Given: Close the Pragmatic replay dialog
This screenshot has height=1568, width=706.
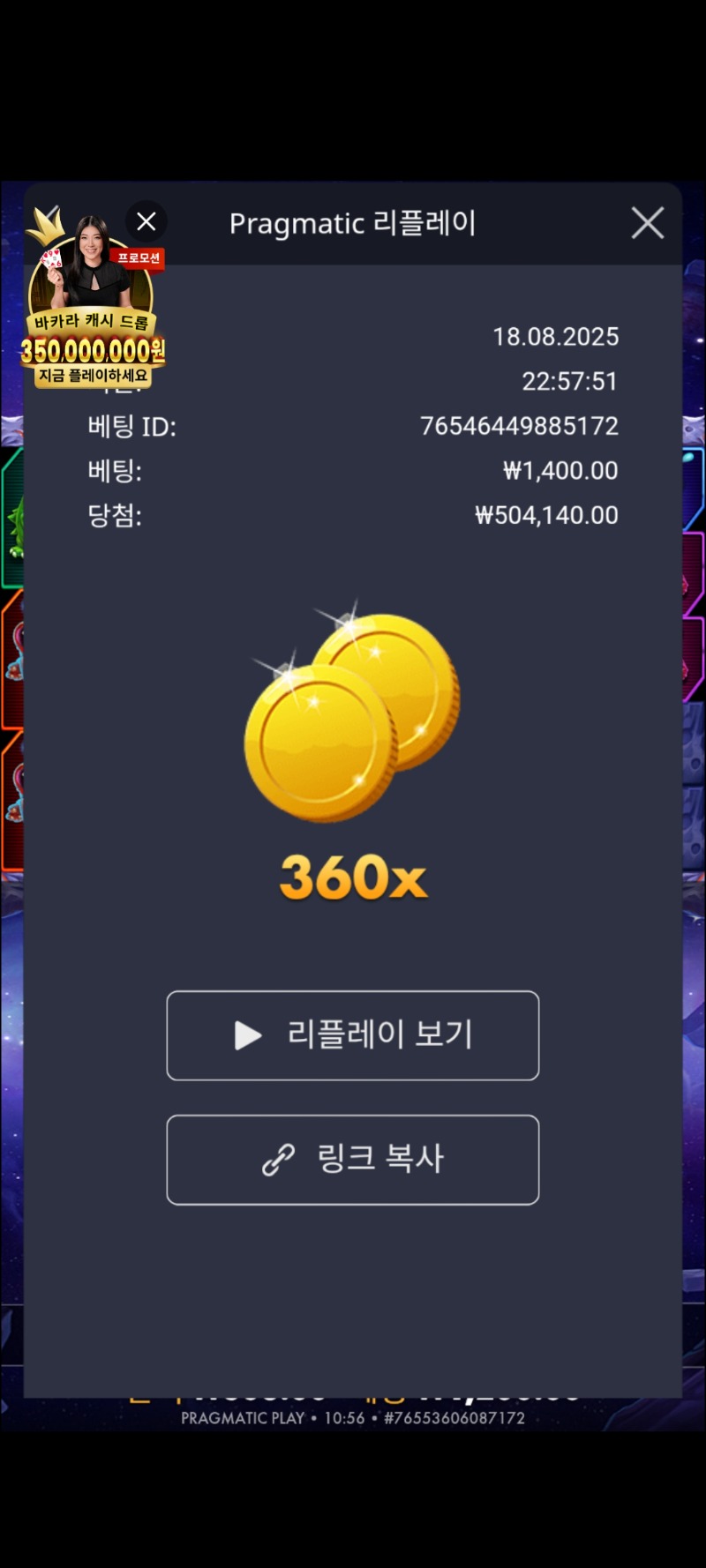Looking at the screenshot, I should coord(648,223).
